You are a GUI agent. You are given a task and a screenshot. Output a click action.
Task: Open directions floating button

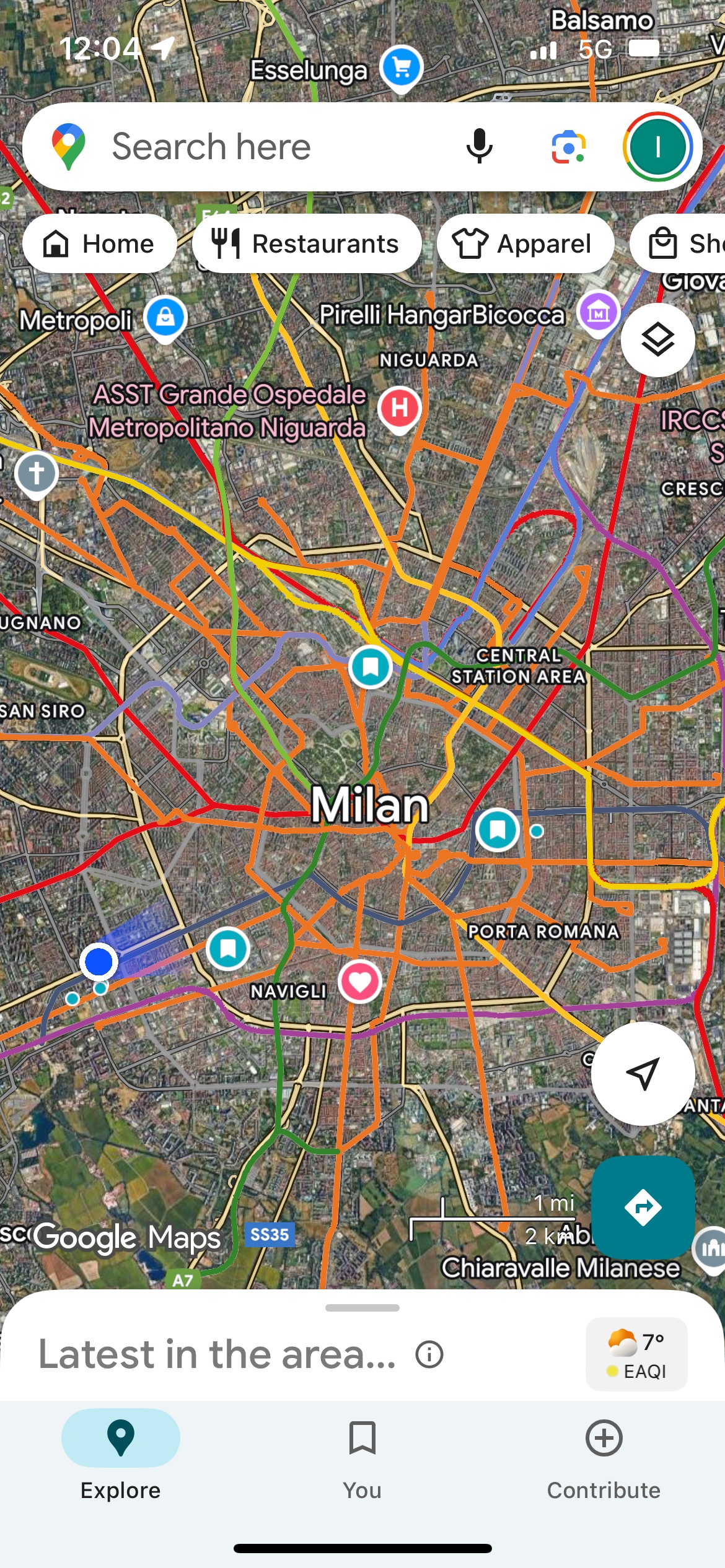point(643,1207)
